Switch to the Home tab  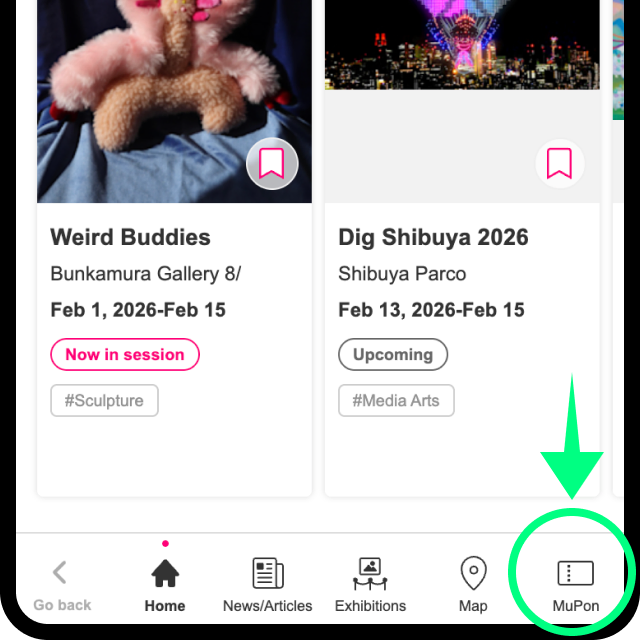[x=165, y=585]
